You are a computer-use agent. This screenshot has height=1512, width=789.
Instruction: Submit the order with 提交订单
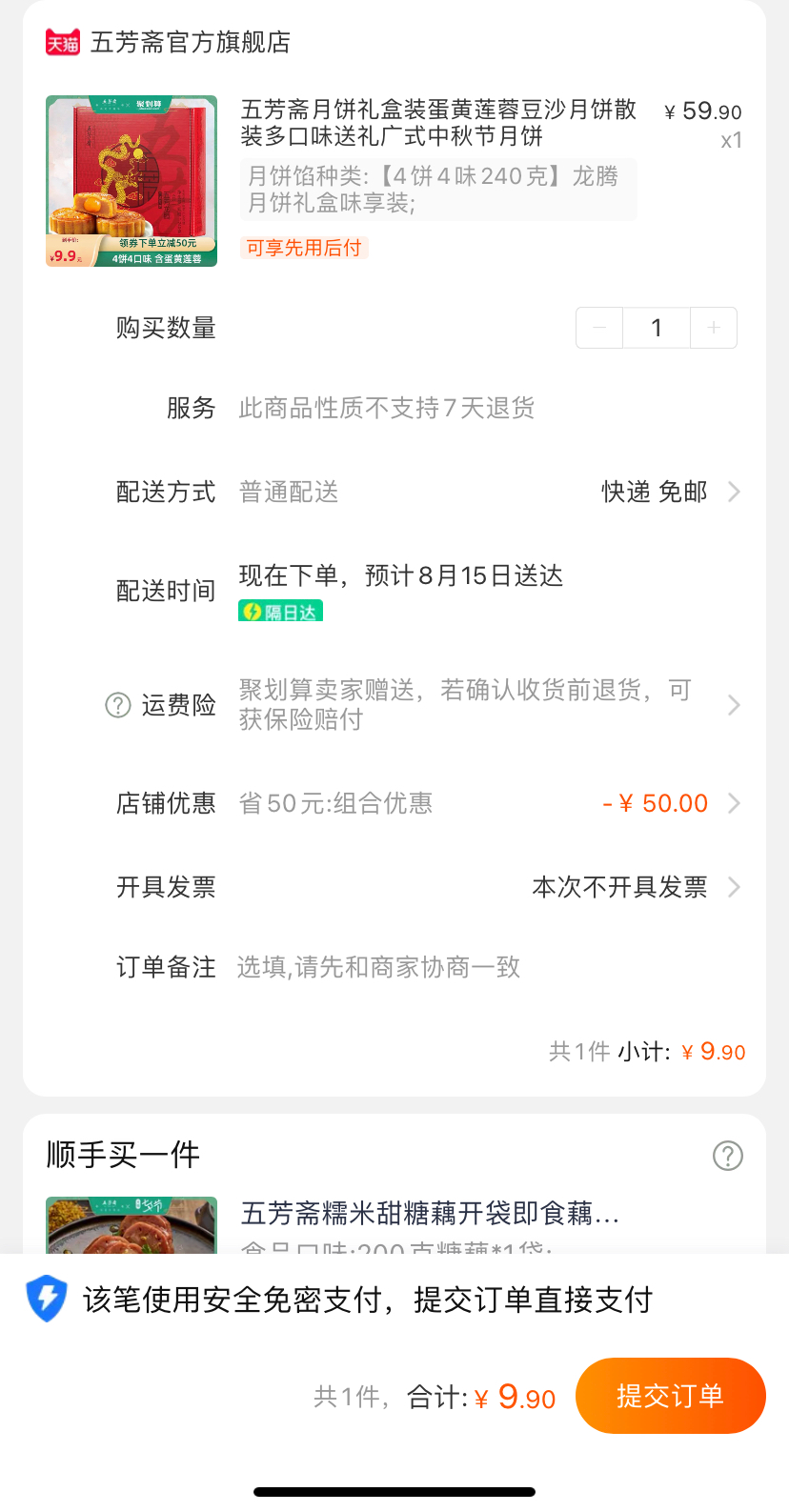[x=670, y=1396]
